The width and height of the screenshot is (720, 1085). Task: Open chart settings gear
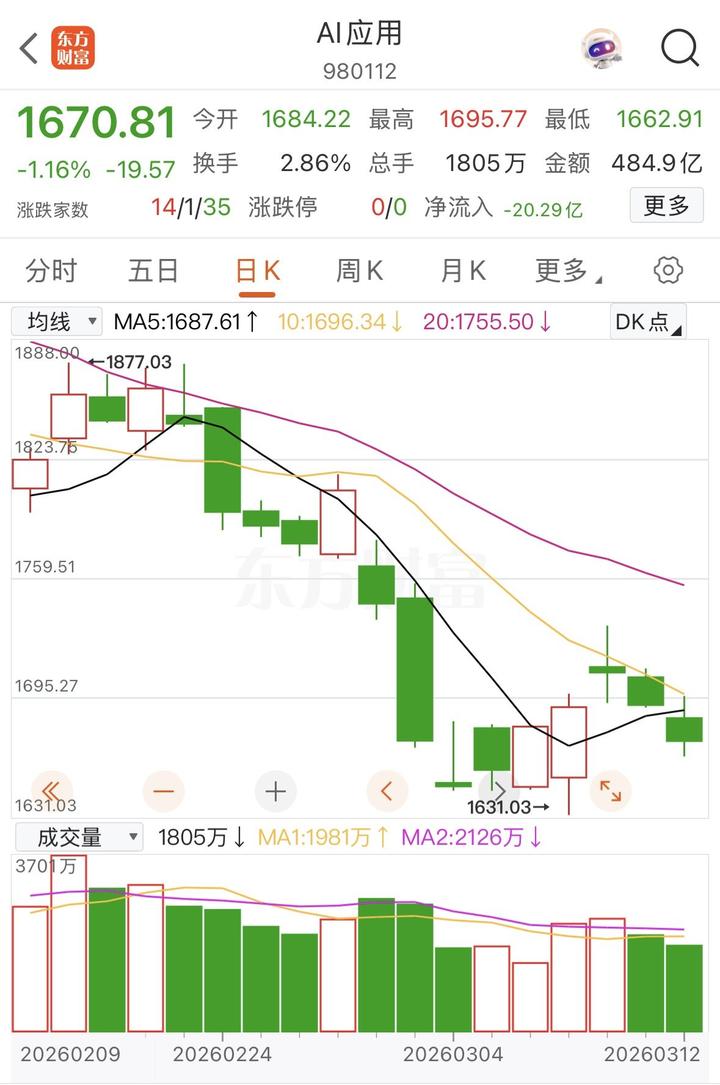pyautogui.click(x=668, y=270)
